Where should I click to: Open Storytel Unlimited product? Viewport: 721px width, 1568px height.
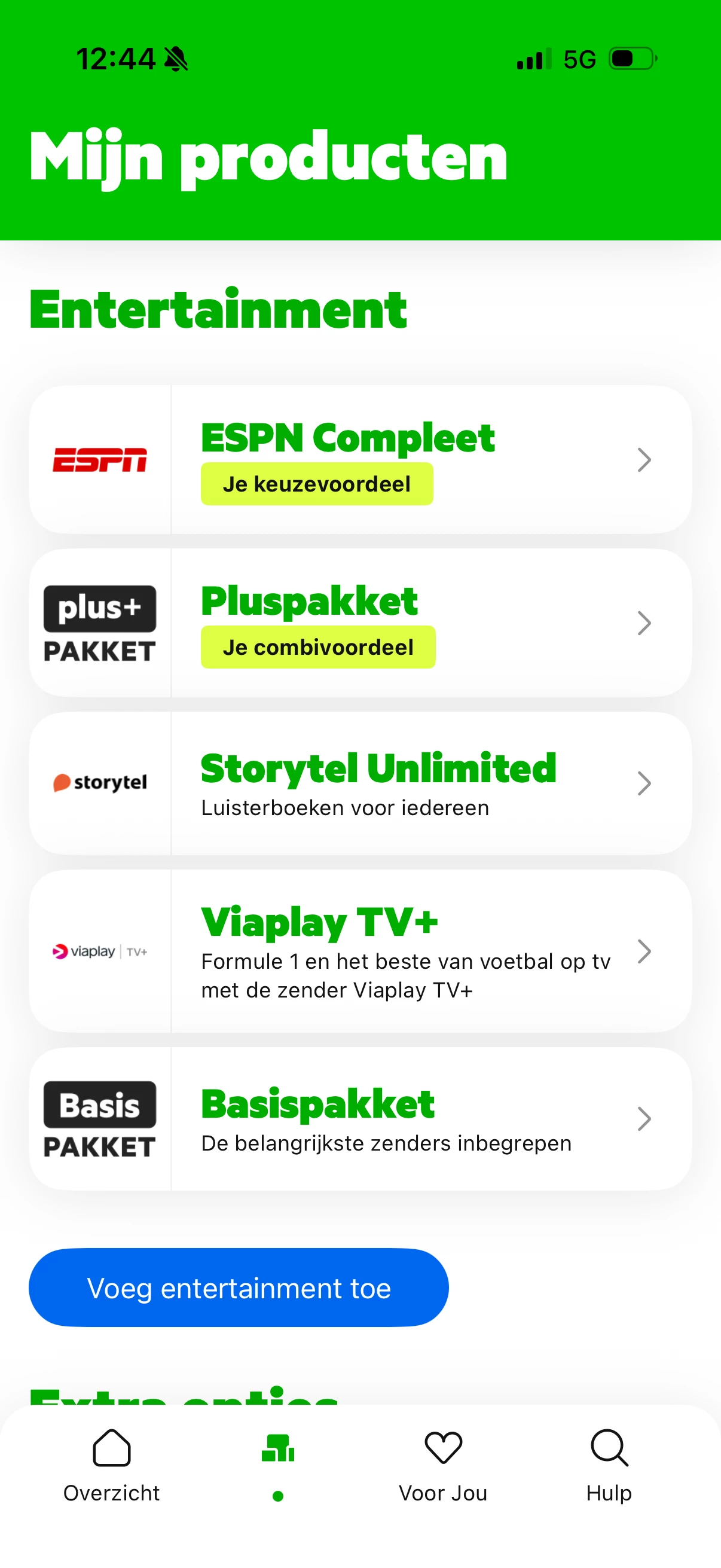point(360,783)
